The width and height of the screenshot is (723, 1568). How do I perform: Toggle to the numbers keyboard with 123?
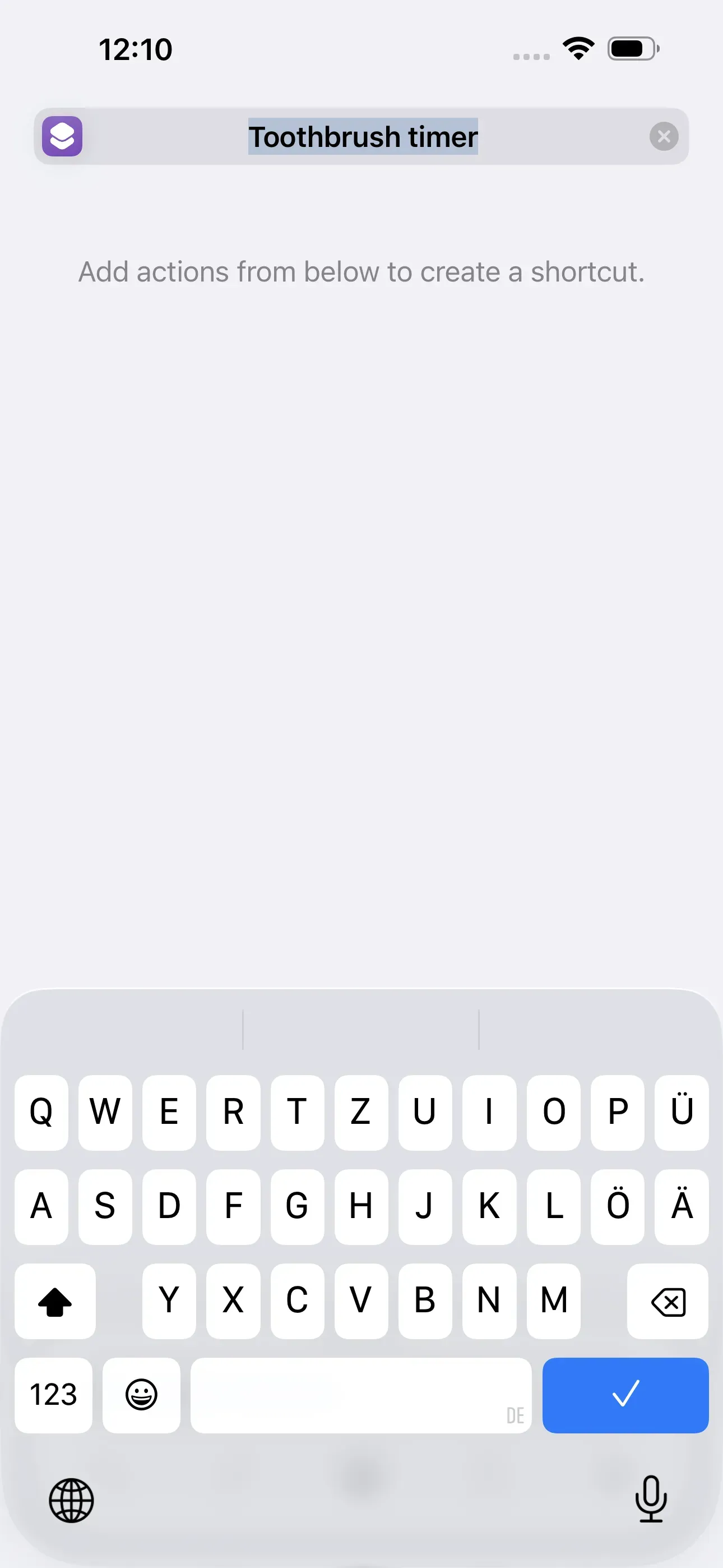54,1395
